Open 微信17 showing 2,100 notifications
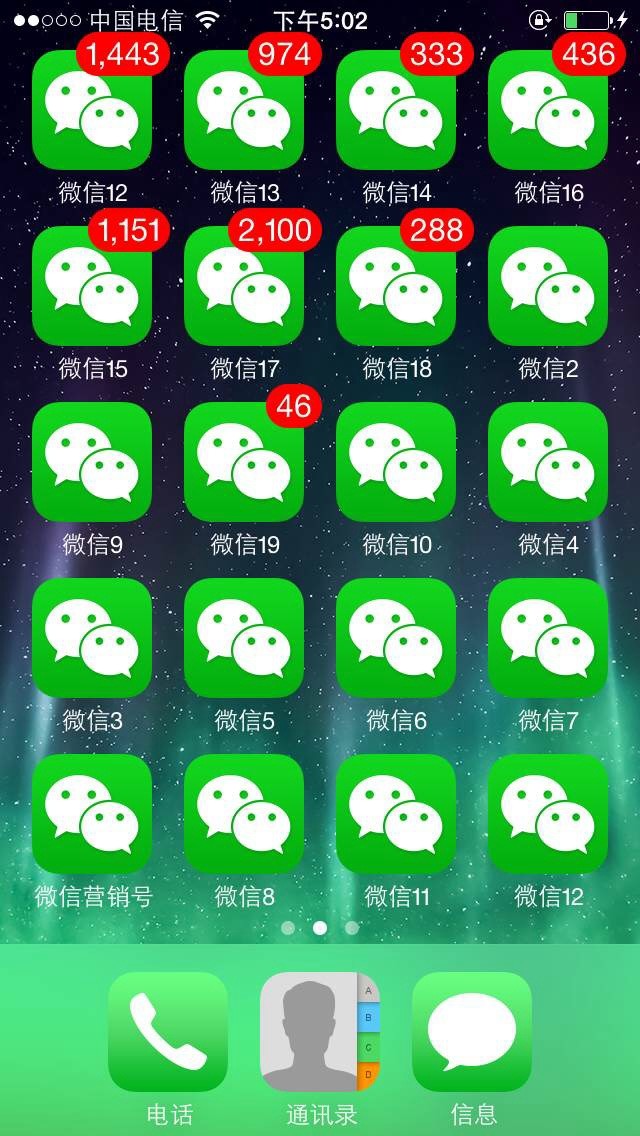 point(244,286)
